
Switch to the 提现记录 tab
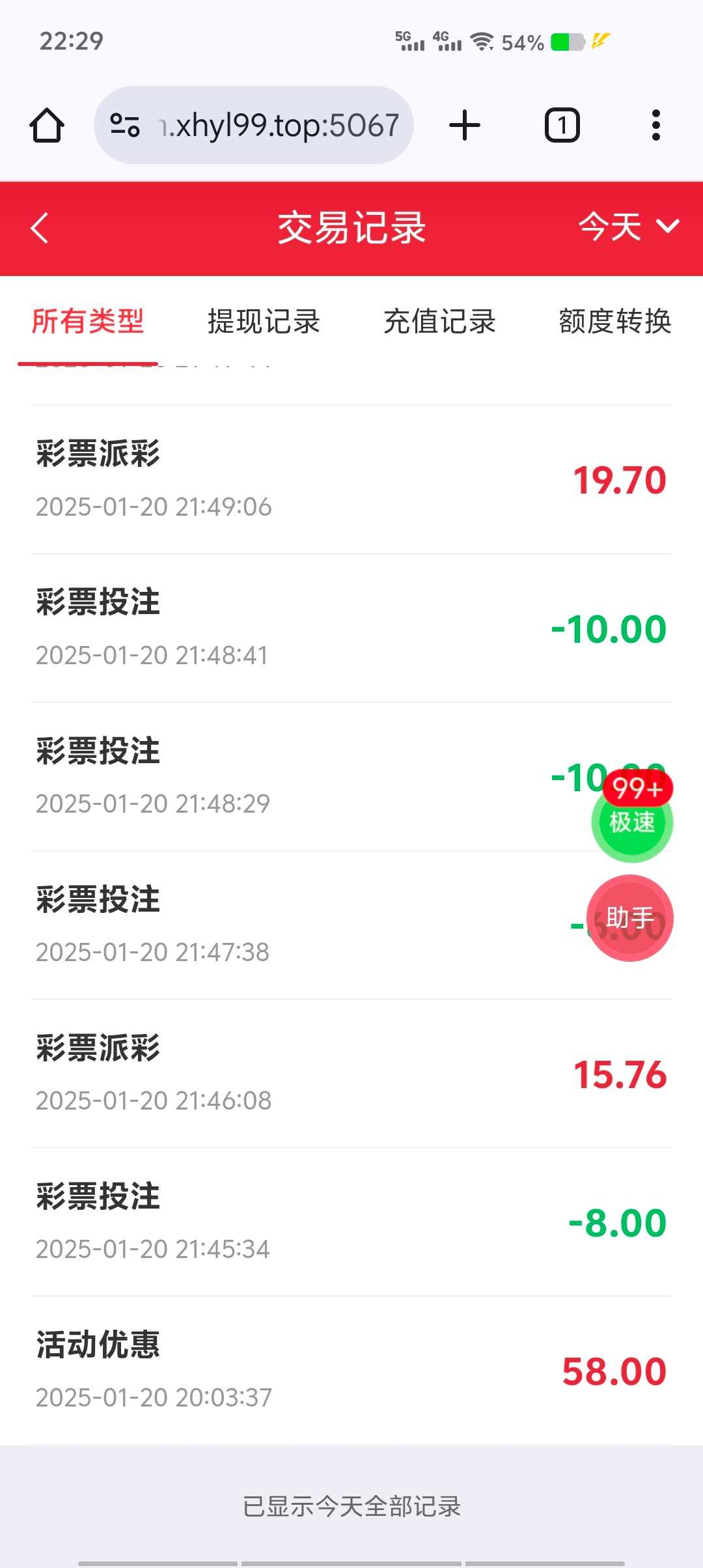tap(264, 322)
